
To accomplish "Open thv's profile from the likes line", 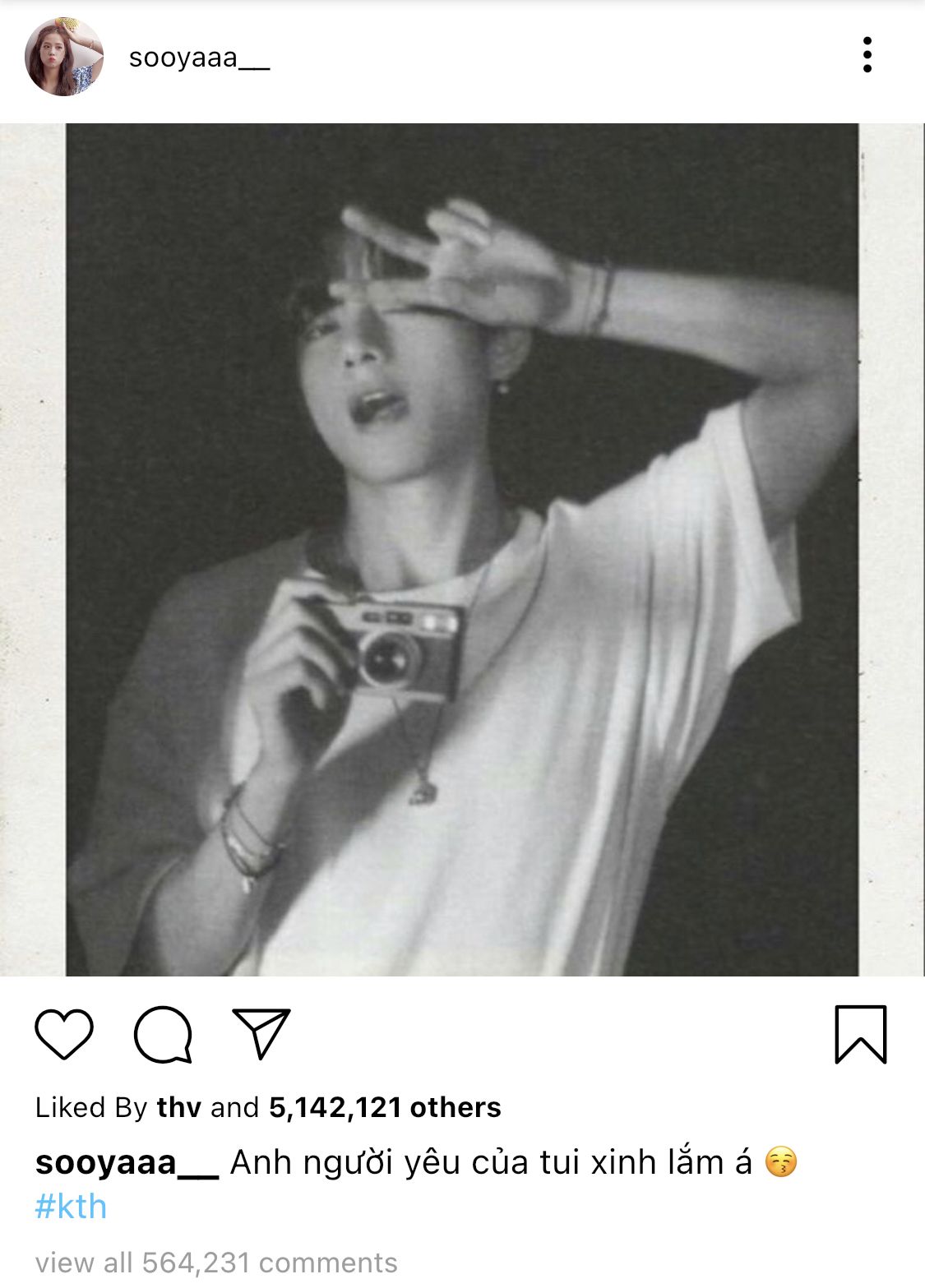I will tap(178, 1108).
